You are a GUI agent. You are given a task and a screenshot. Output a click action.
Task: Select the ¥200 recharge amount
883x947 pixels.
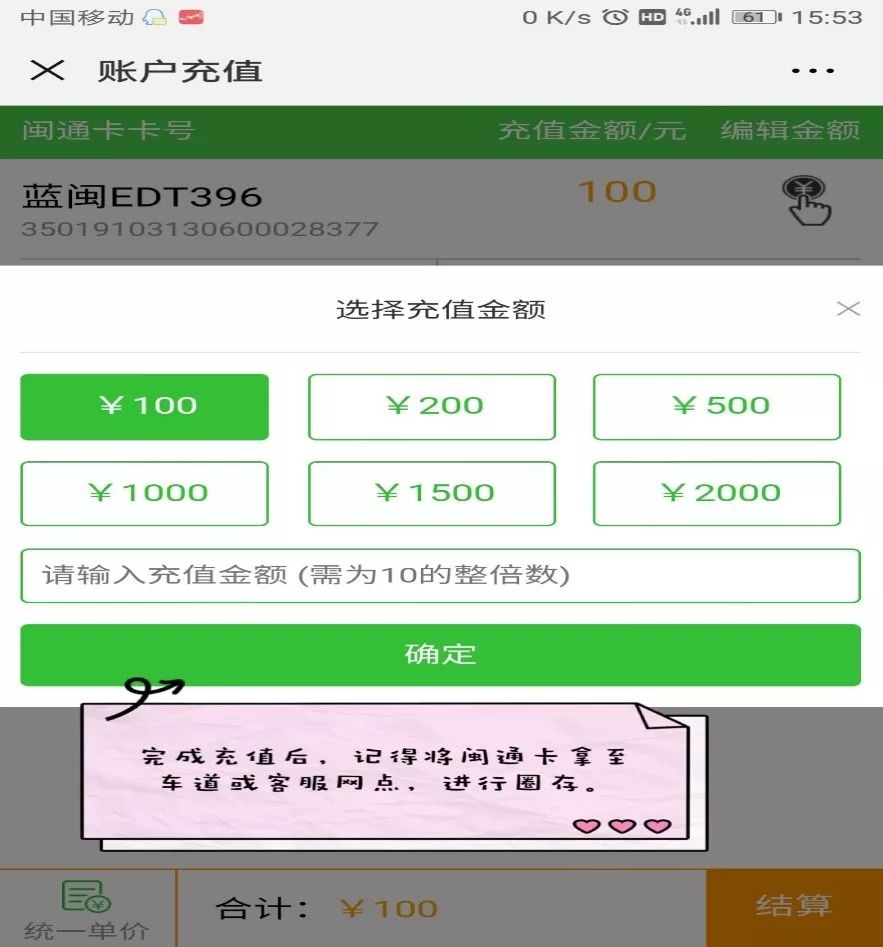(431, 407)
